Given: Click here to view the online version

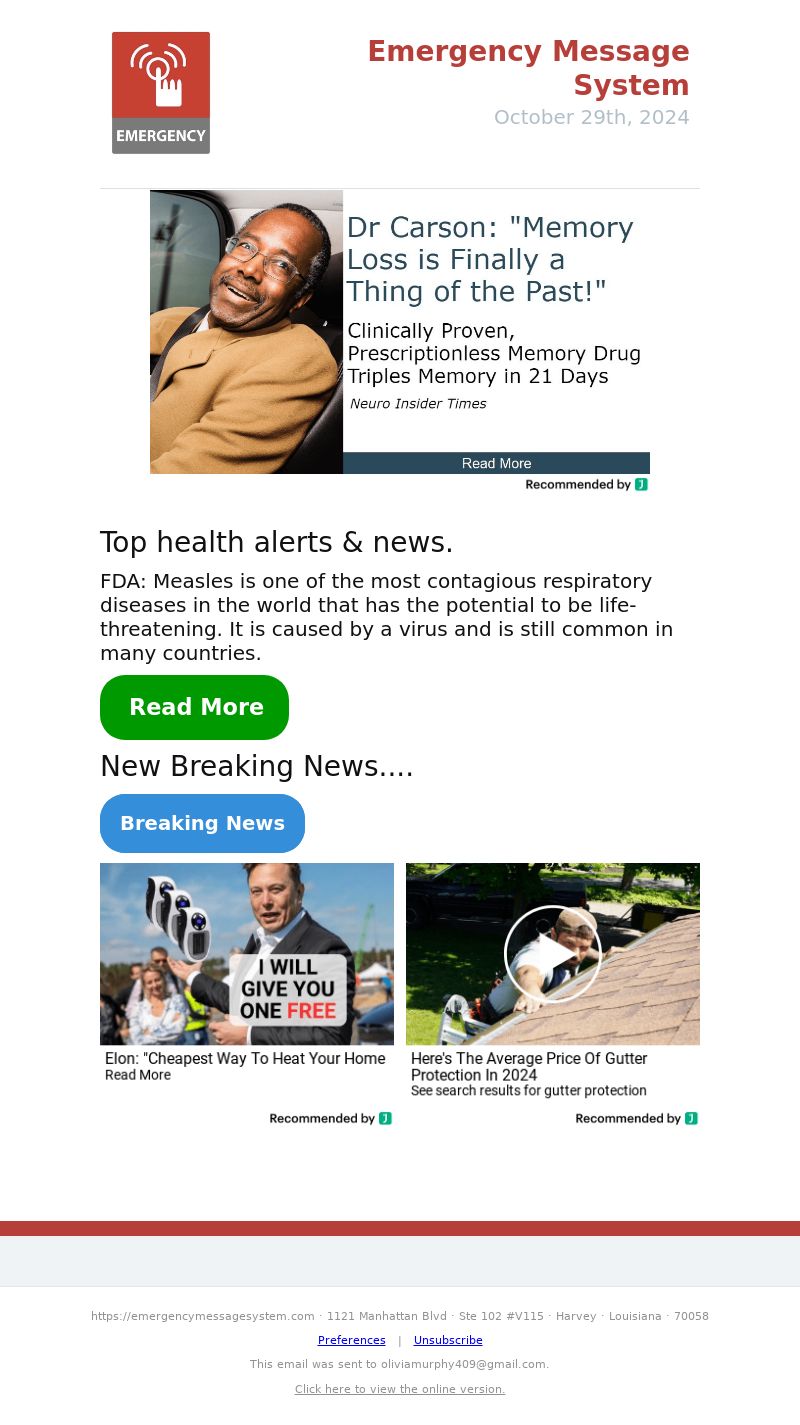Looking at the screenshot, I should (400, 1389).
